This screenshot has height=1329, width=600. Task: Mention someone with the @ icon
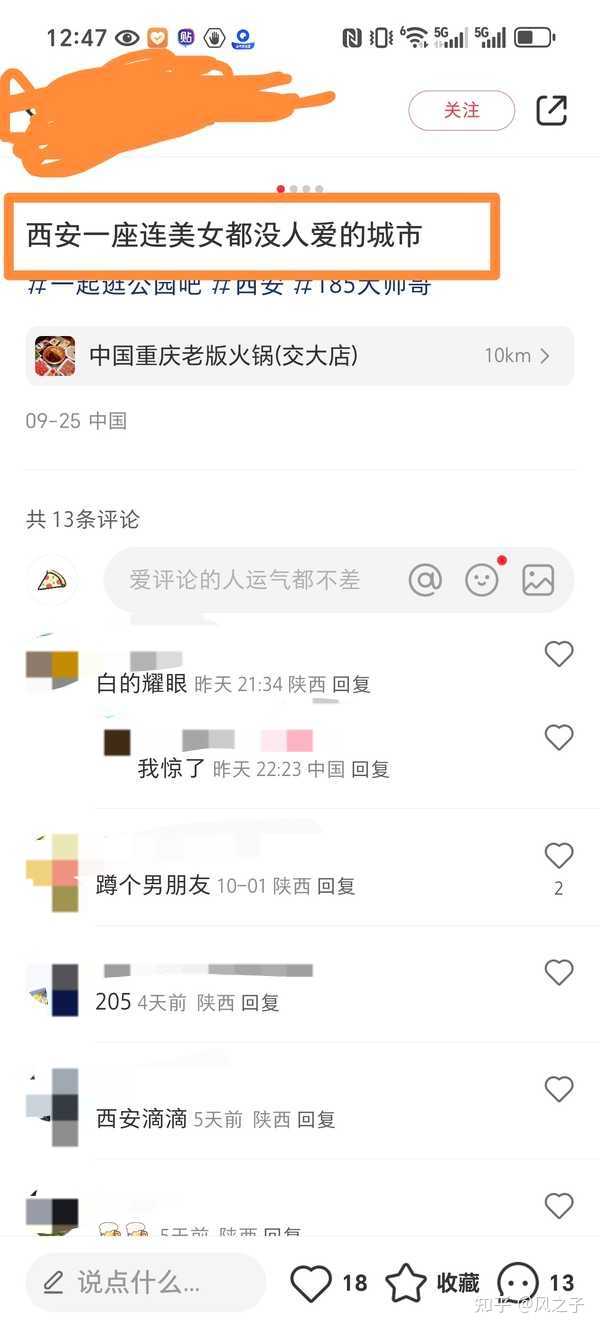[425, 580]
